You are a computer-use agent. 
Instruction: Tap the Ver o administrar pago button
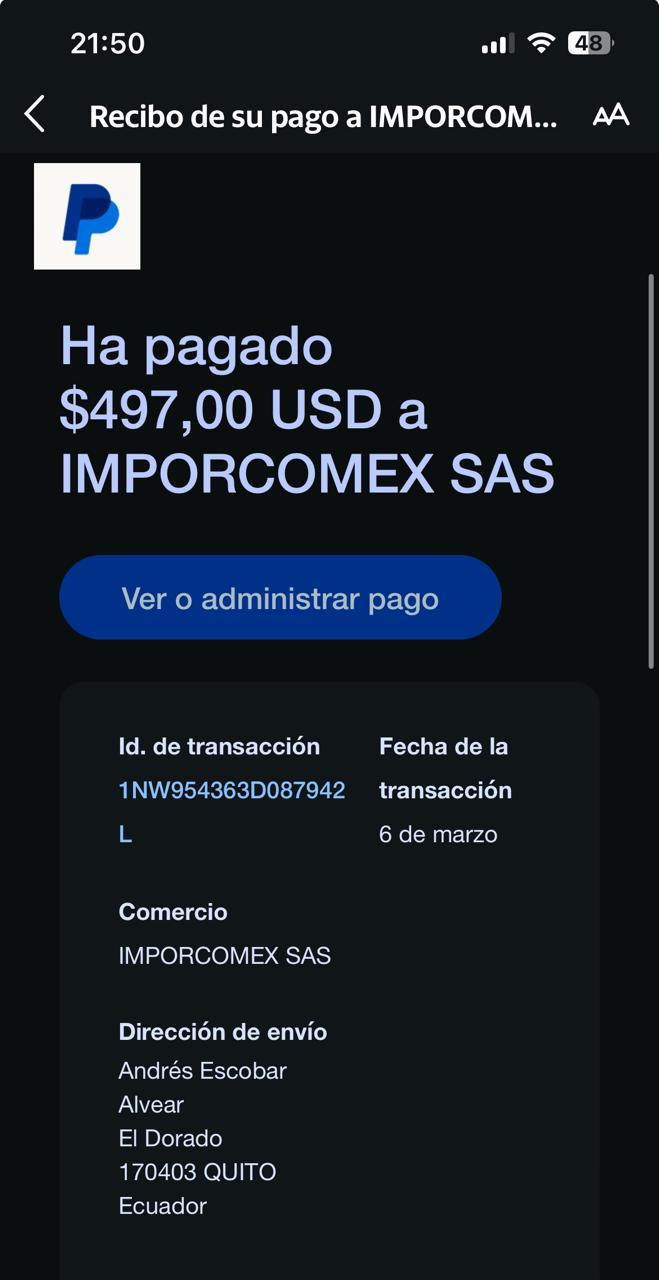(280, 598)
